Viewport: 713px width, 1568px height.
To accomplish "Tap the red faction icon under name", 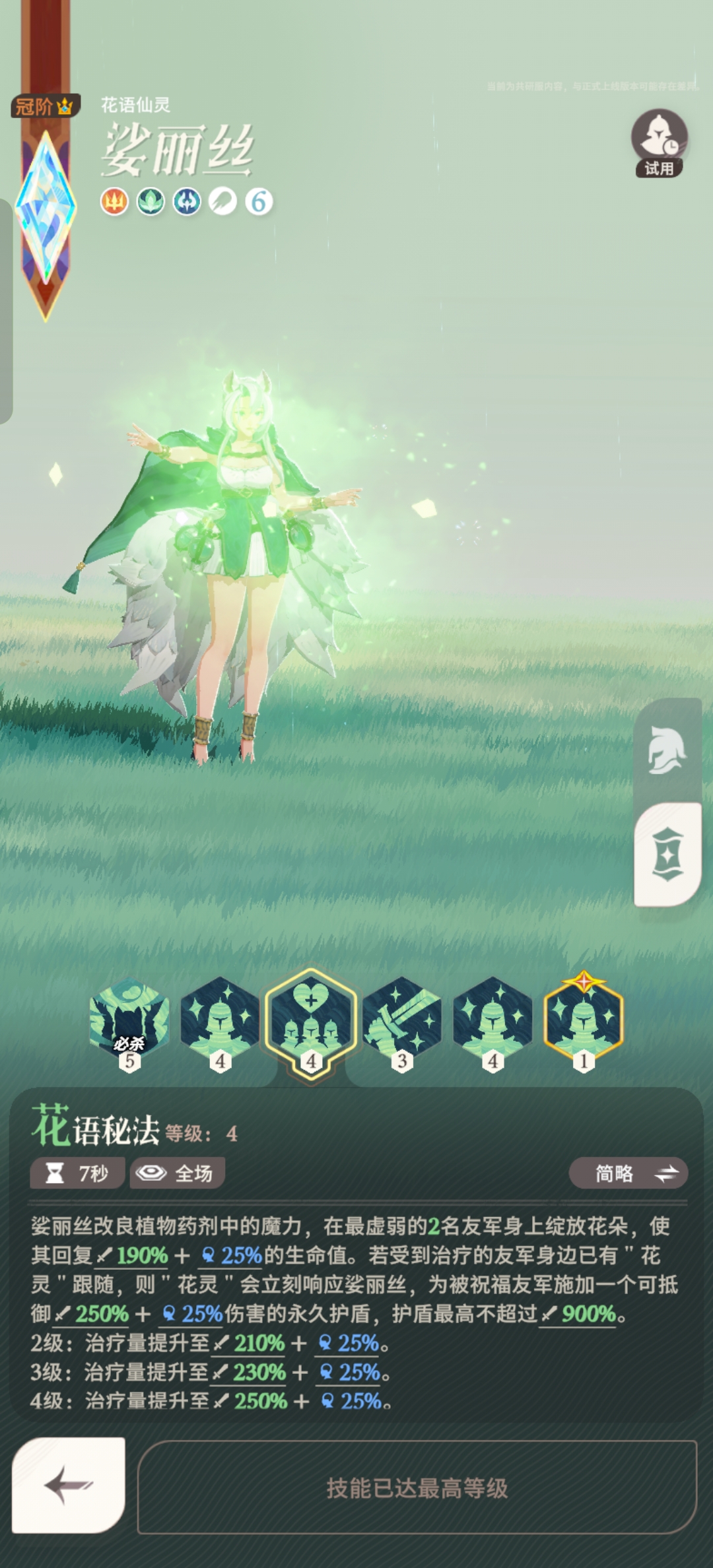I will point(114,202).
